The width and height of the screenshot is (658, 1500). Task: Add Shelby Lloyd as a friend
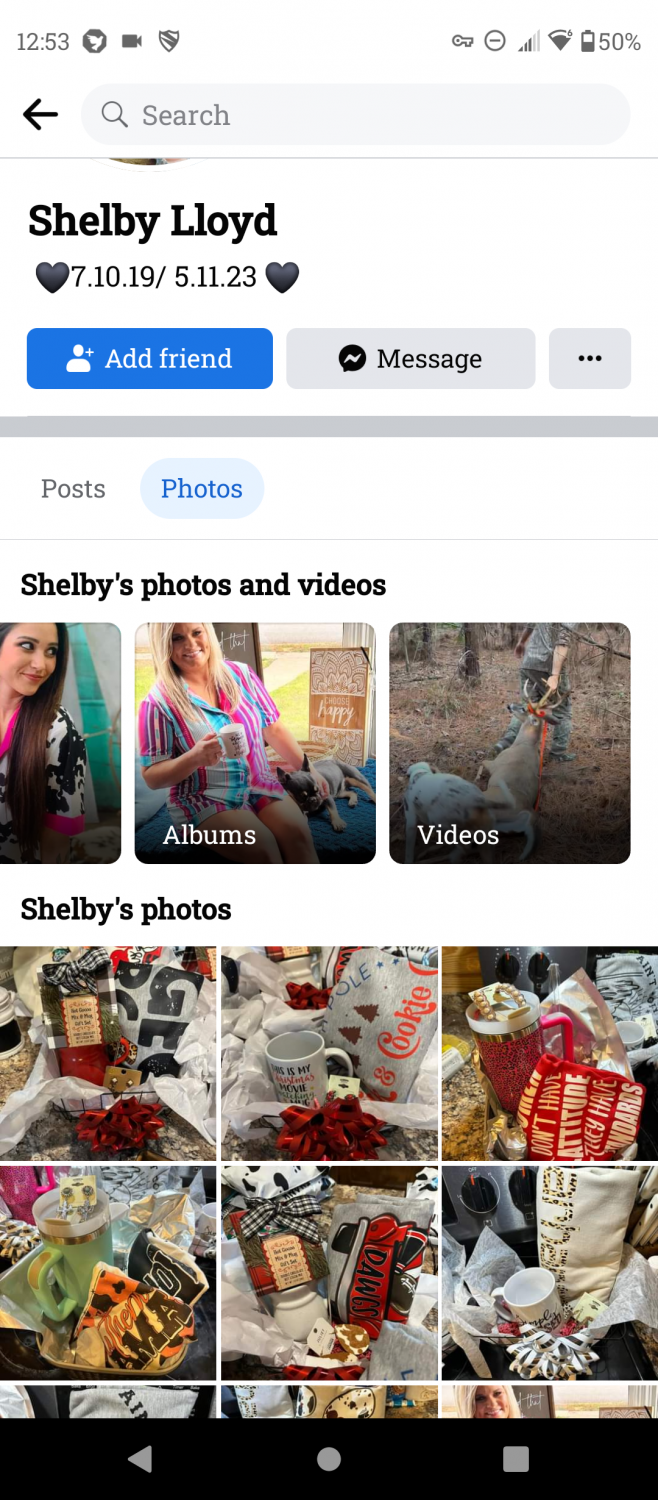[150, 358]
